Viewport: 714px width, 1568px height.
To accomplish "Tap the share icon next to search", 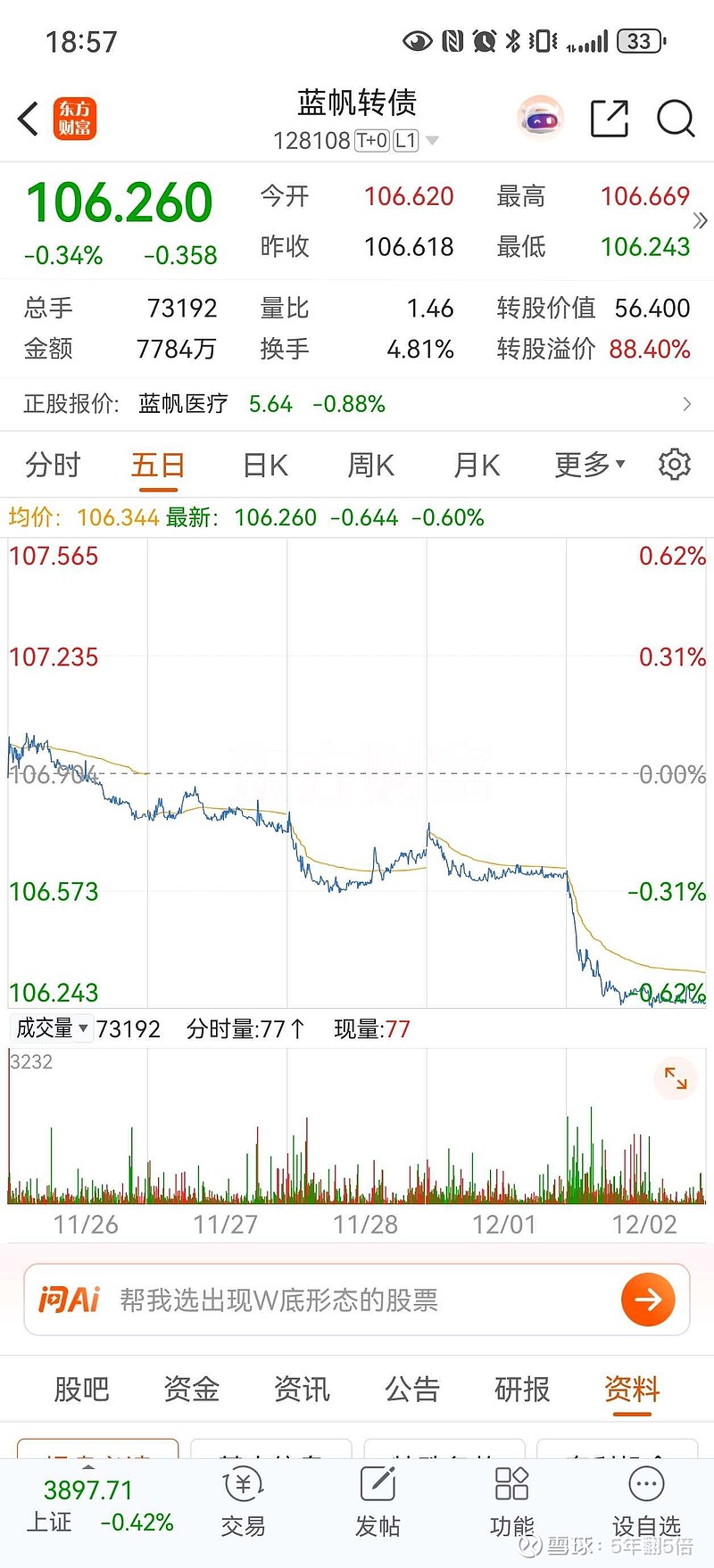I will (x=610, y=117).
